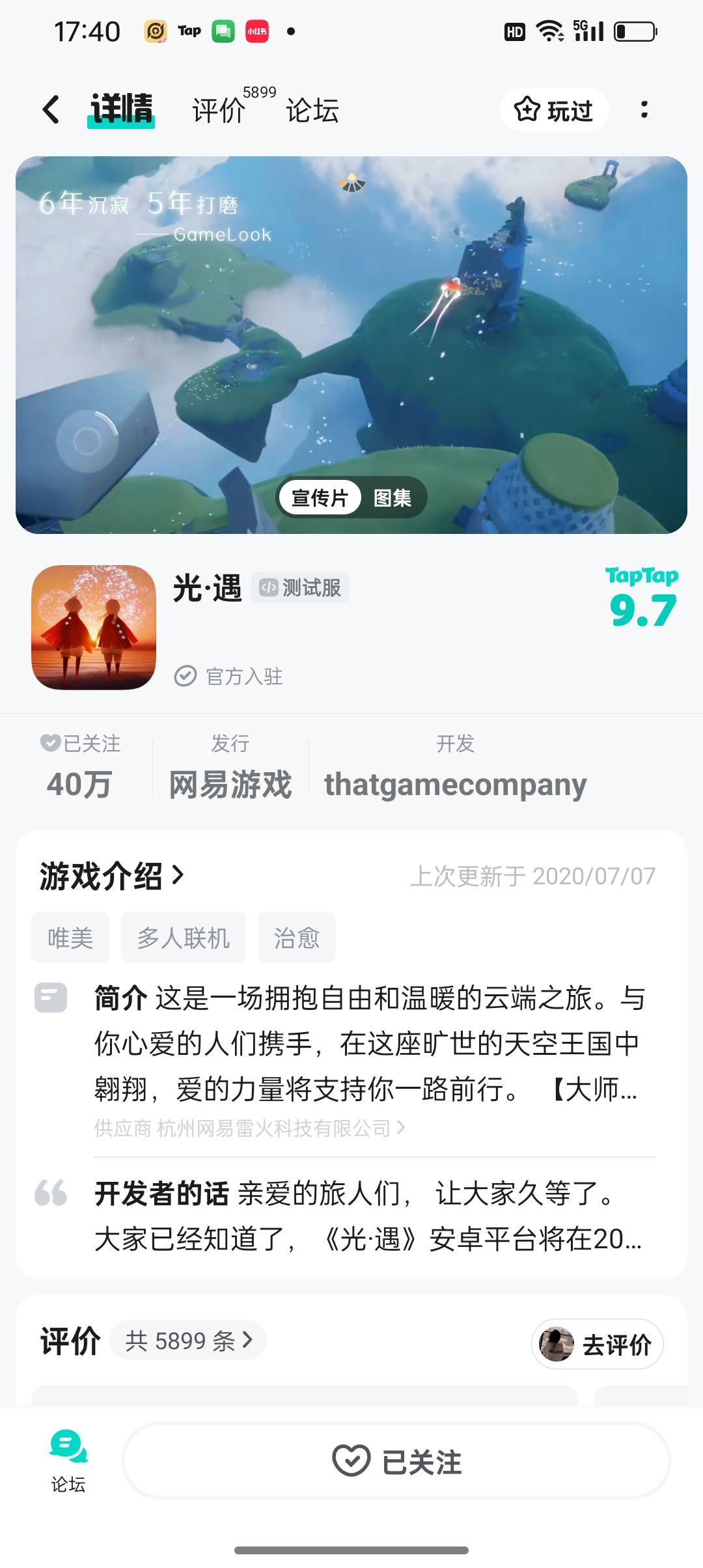703x1568 pixels.
Task: Switch the media viewer to 图集
Action: [x=393, y=497]
